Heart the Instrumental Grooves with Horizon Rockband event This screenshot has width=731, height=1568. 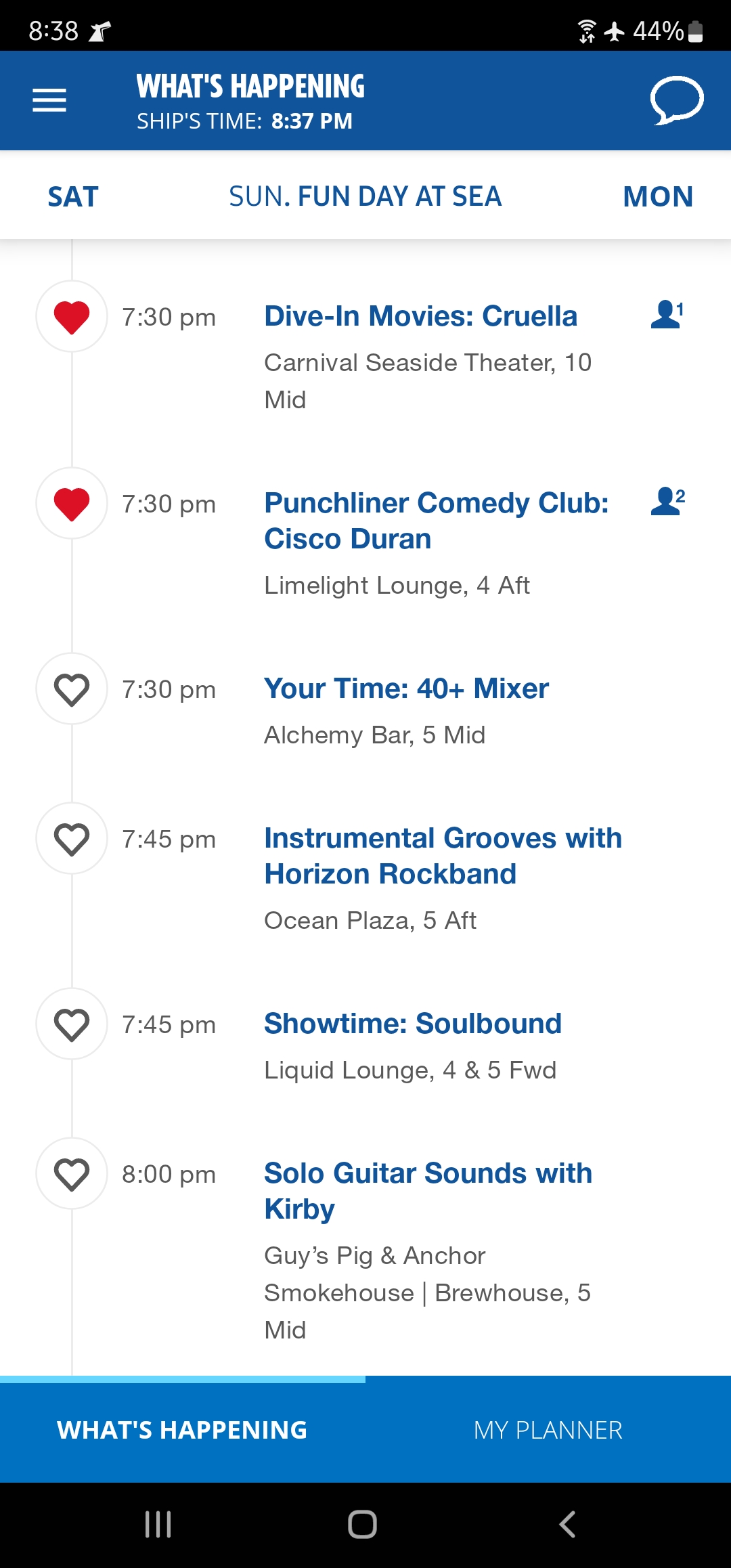[72, 838]
